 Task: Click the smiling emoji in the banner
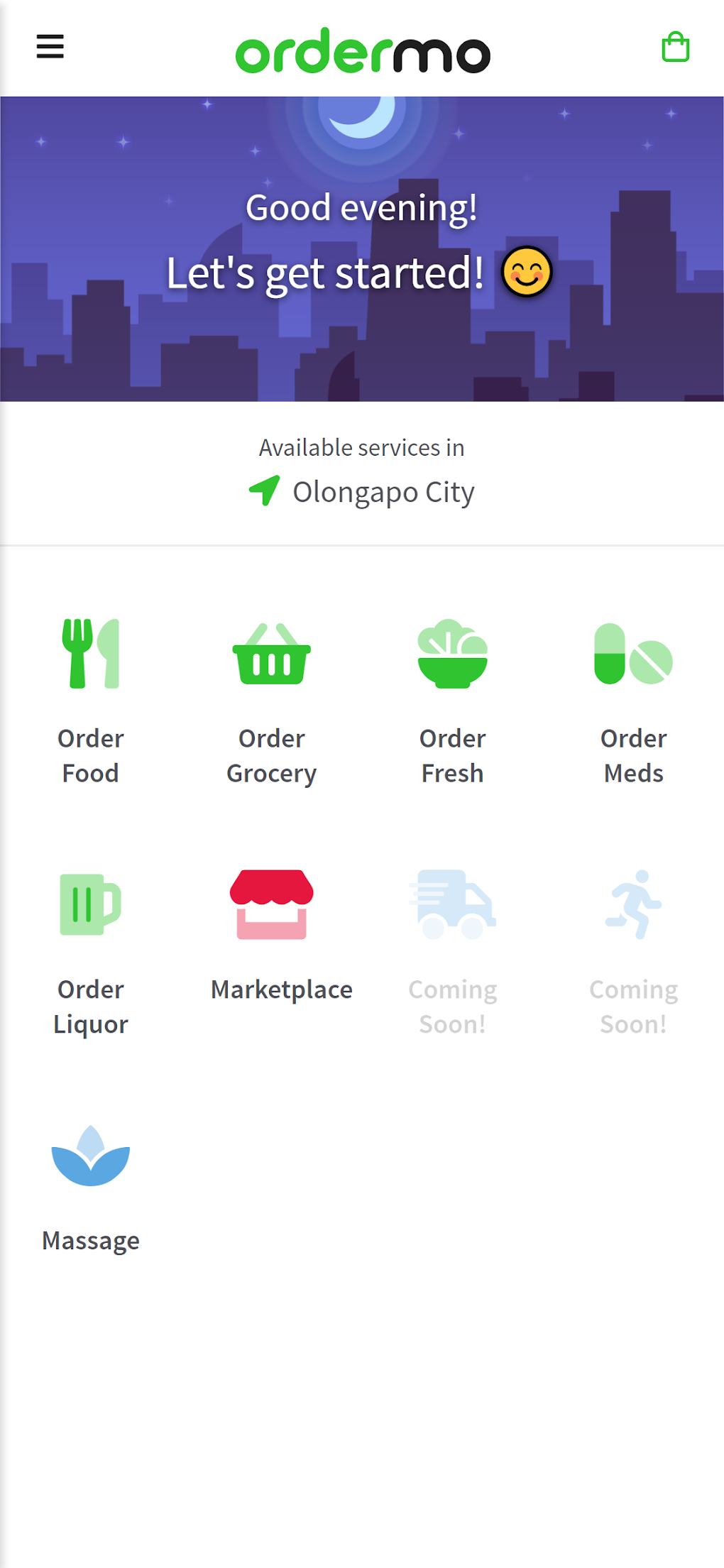525,272
